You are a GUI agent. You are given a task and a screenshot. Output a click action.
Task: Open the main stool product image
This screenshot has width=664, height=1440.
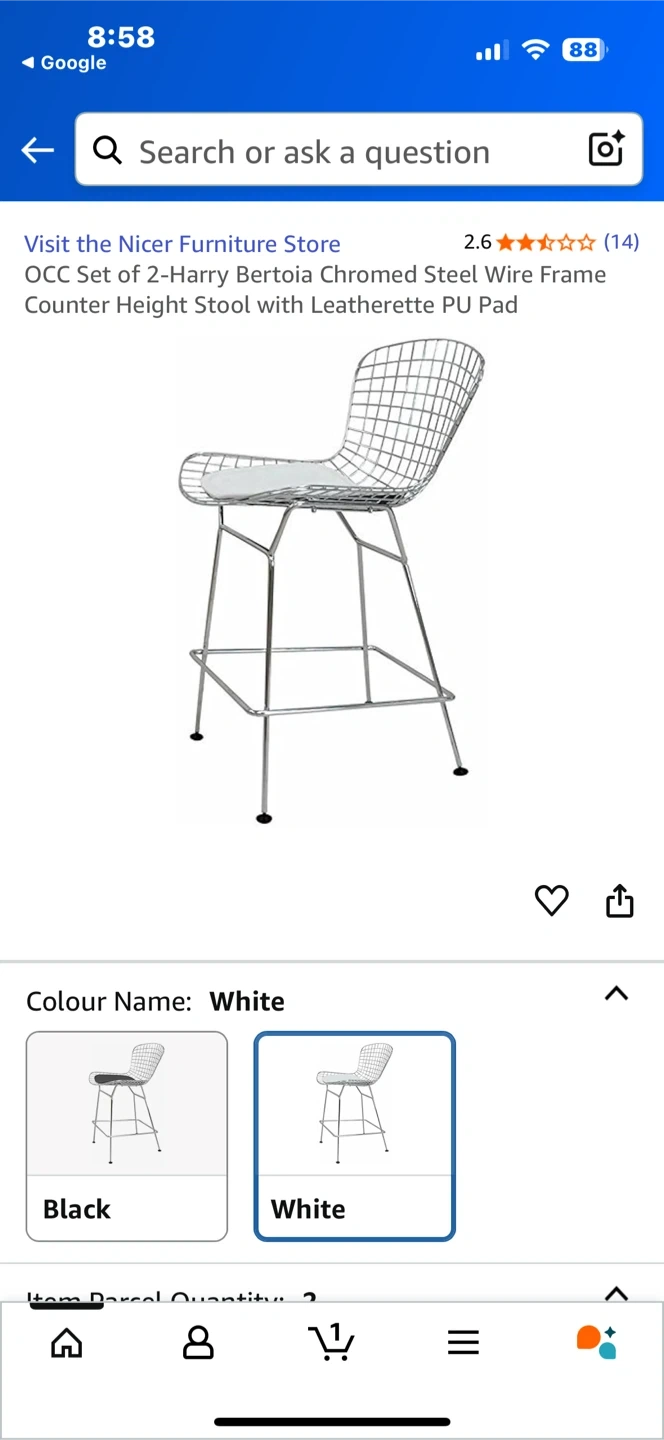coord(330,580)
